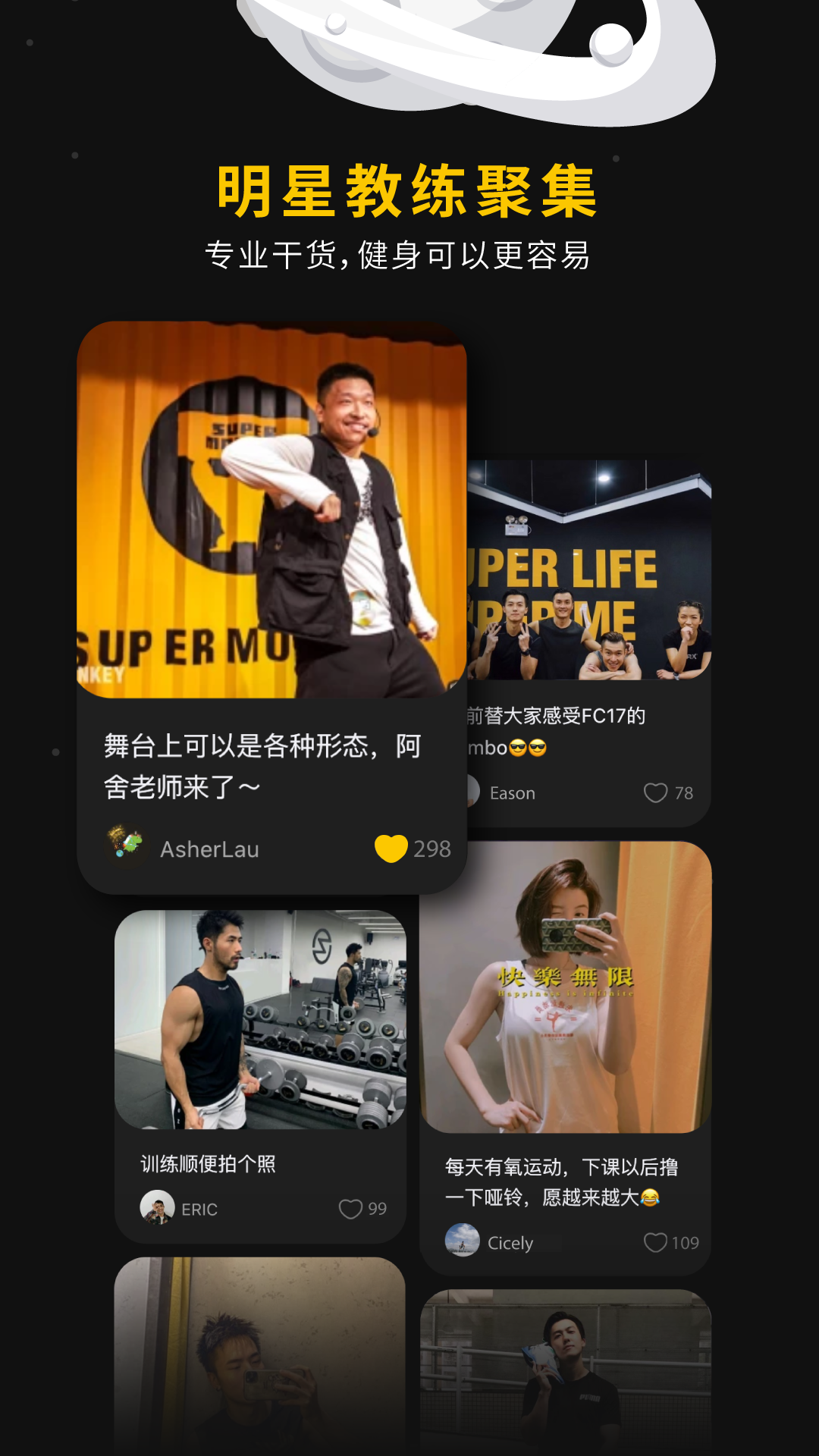This screenshot has height=1456, width=819.
Task: Open the caption 舞台上可以是各种形态 post
Action: (265, 766)
